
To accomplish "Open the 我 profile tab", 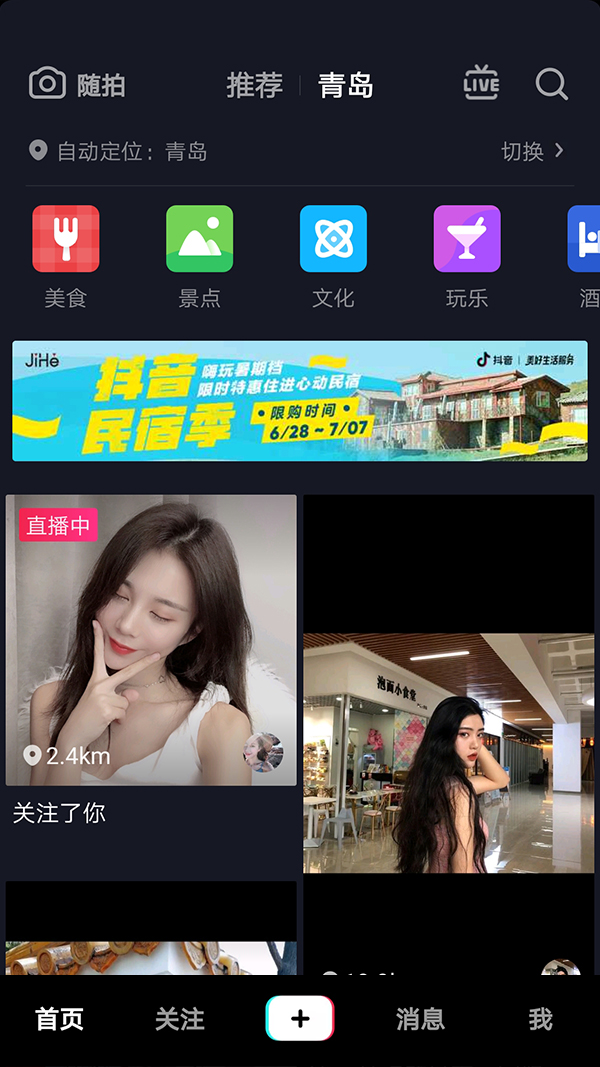I will (x=540, y=1019).
